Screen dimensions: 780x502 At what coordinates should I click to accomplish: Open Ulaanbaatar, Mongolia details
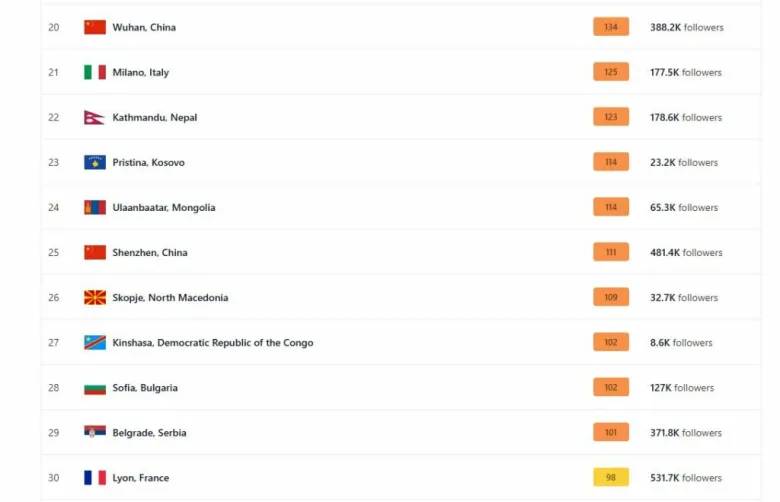click(x=163, y=207)
